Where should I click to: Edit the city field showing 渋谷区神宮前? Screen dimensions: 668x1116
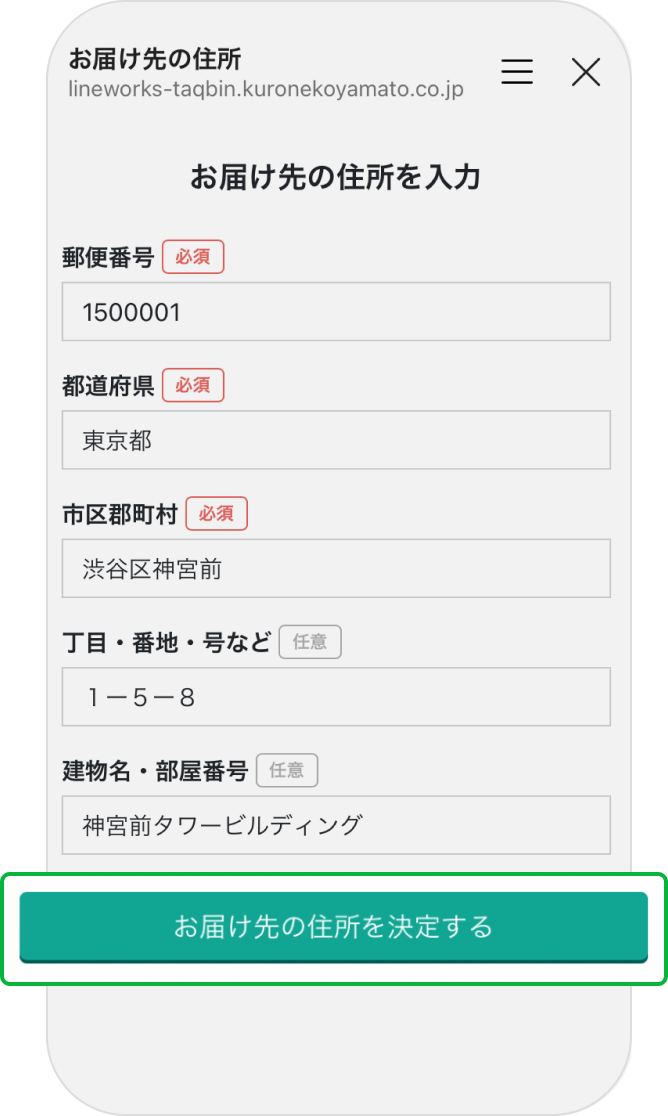click(336, 569)
